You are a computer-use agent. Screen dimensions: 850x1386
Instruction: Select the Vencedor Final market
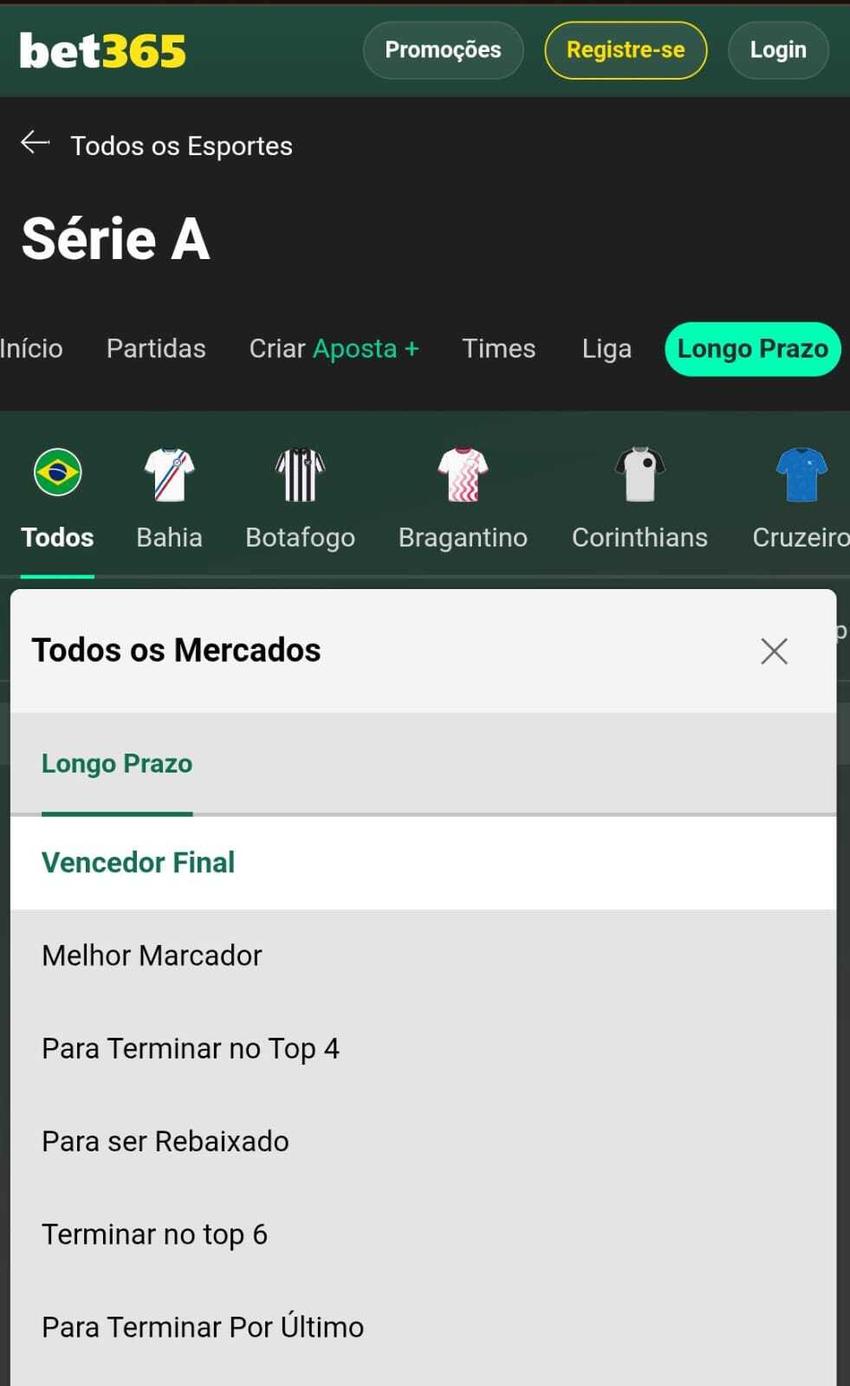138,861
